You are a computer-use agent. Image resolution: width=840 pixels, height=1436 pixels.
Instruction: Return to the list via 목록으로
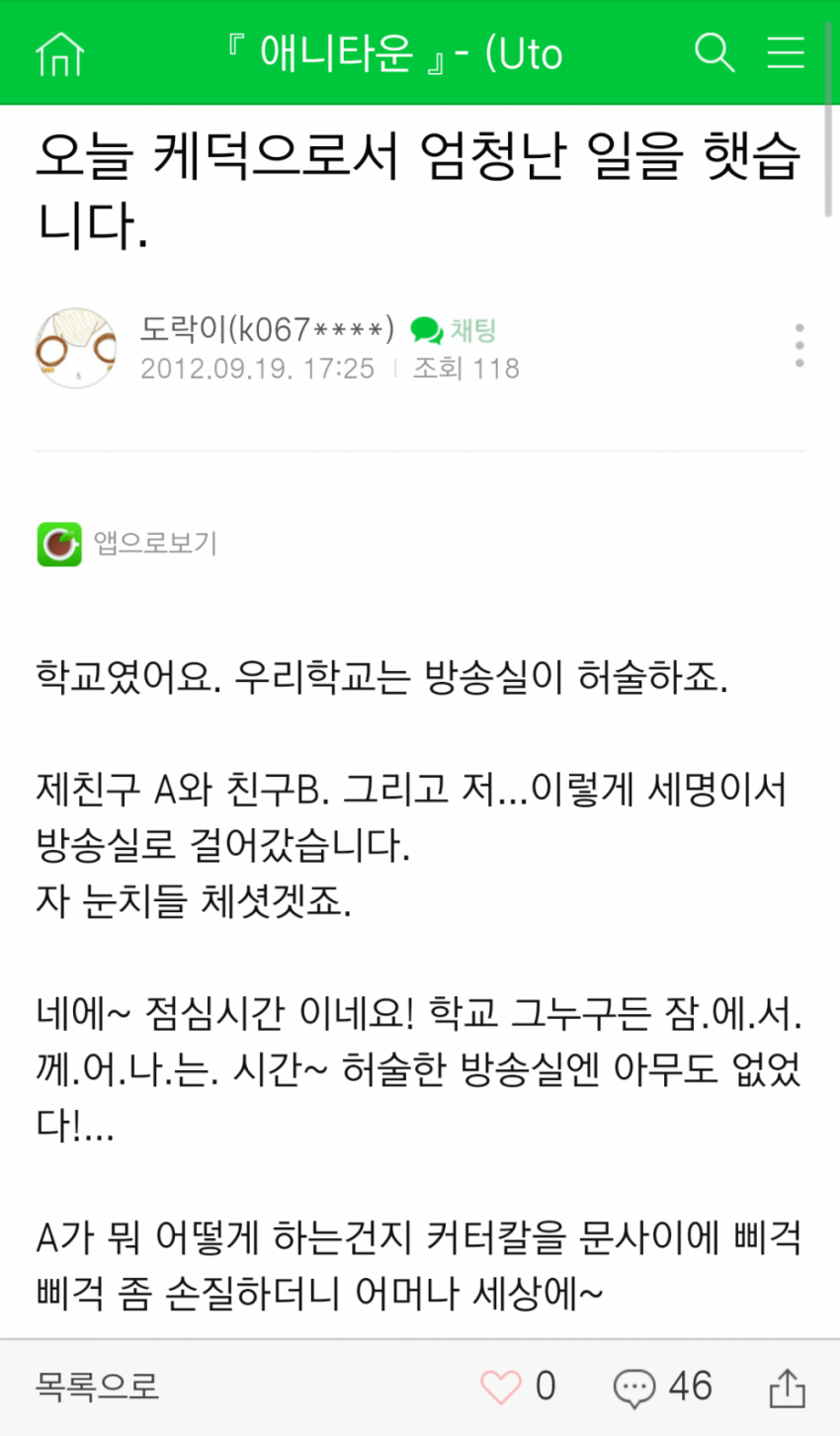click(97, 1387)
